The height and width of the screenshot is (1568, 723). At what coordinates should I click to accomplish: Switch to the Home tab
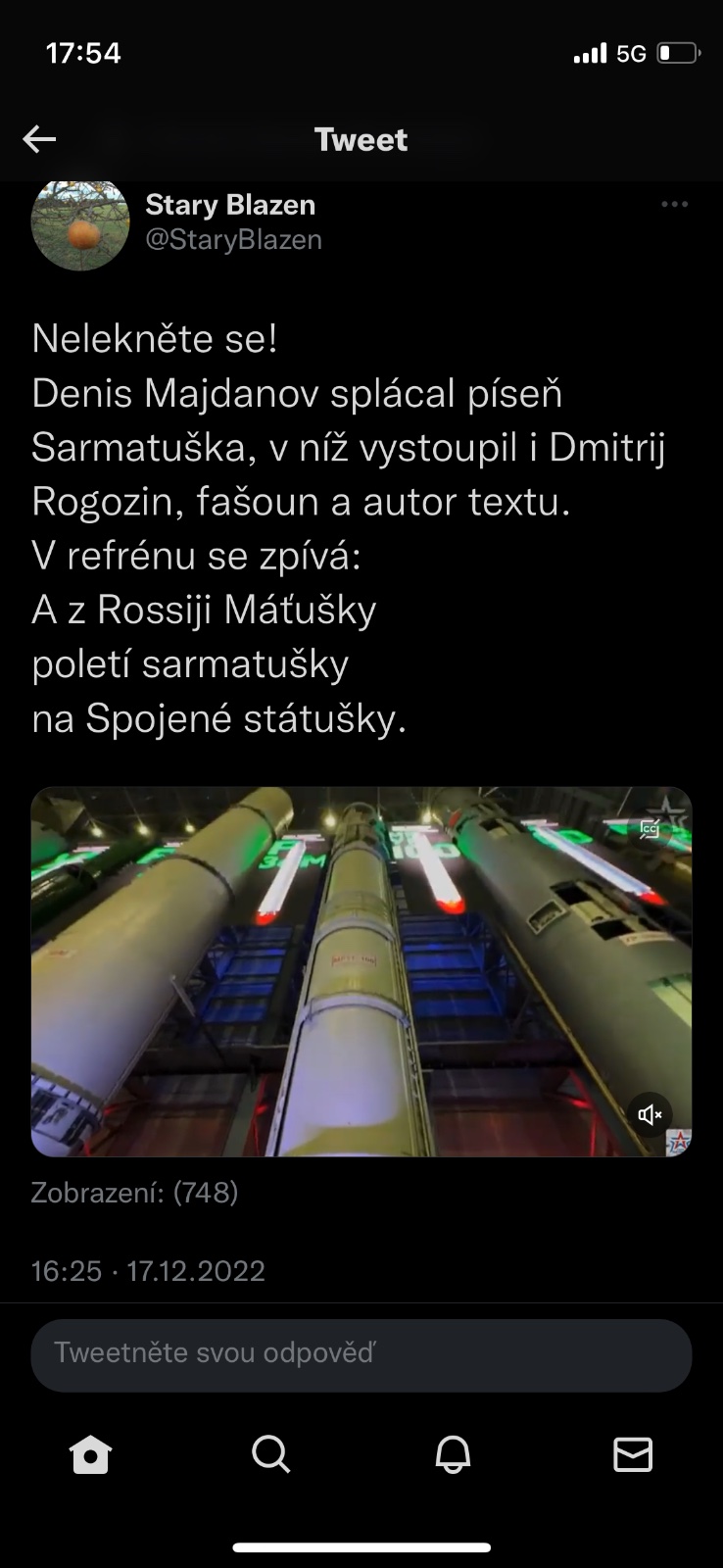click(90, 1454)
